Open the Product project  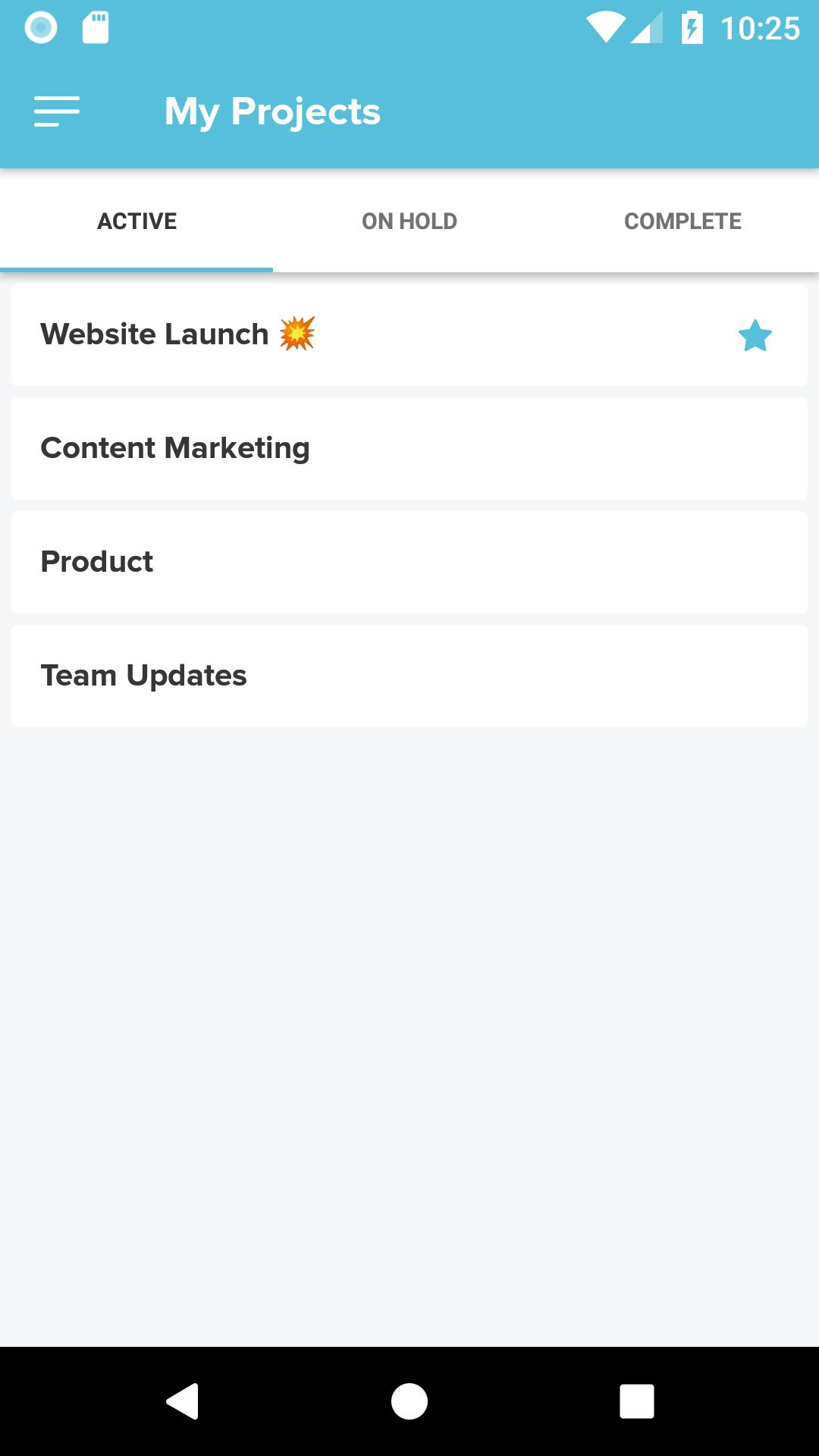409,562
